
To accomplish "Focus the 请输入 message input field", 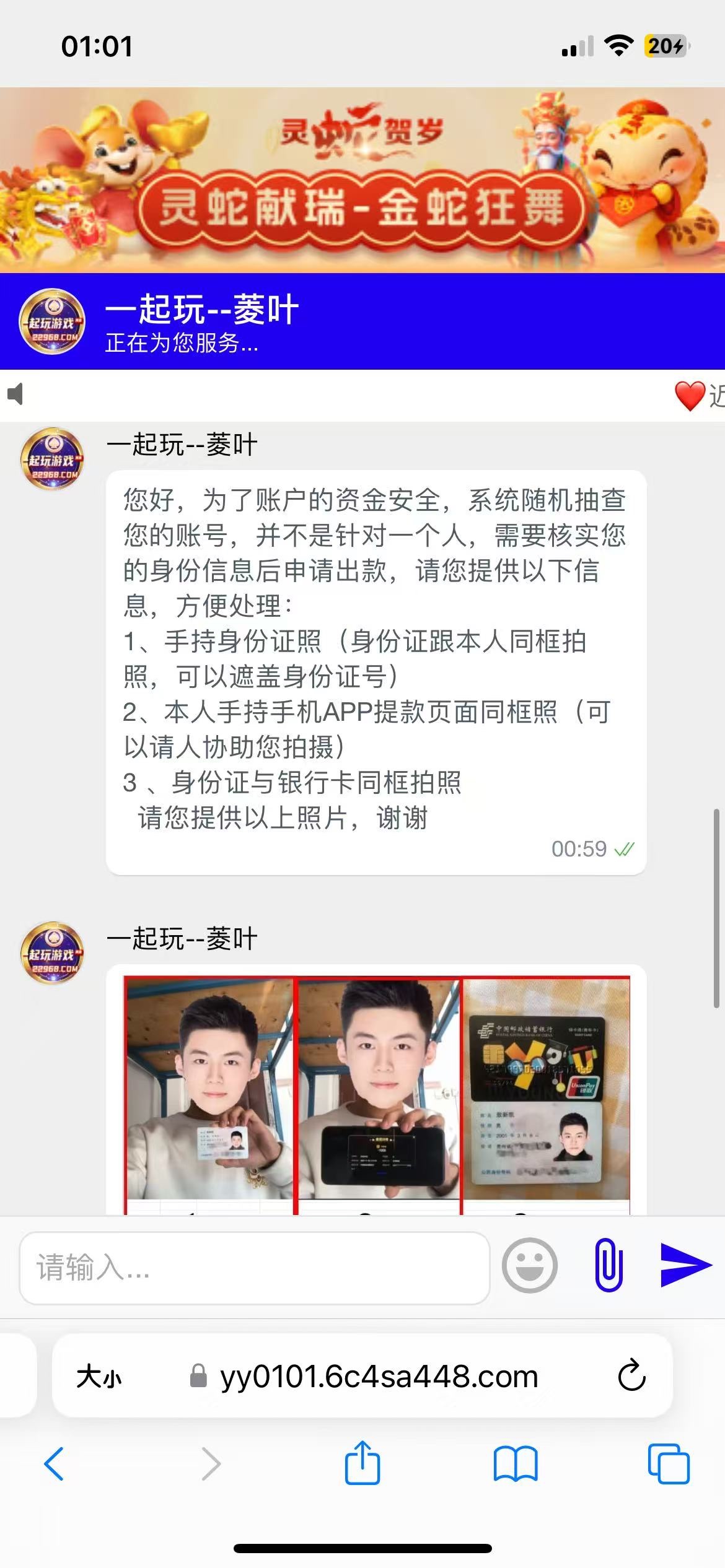I will (254, 1268).
